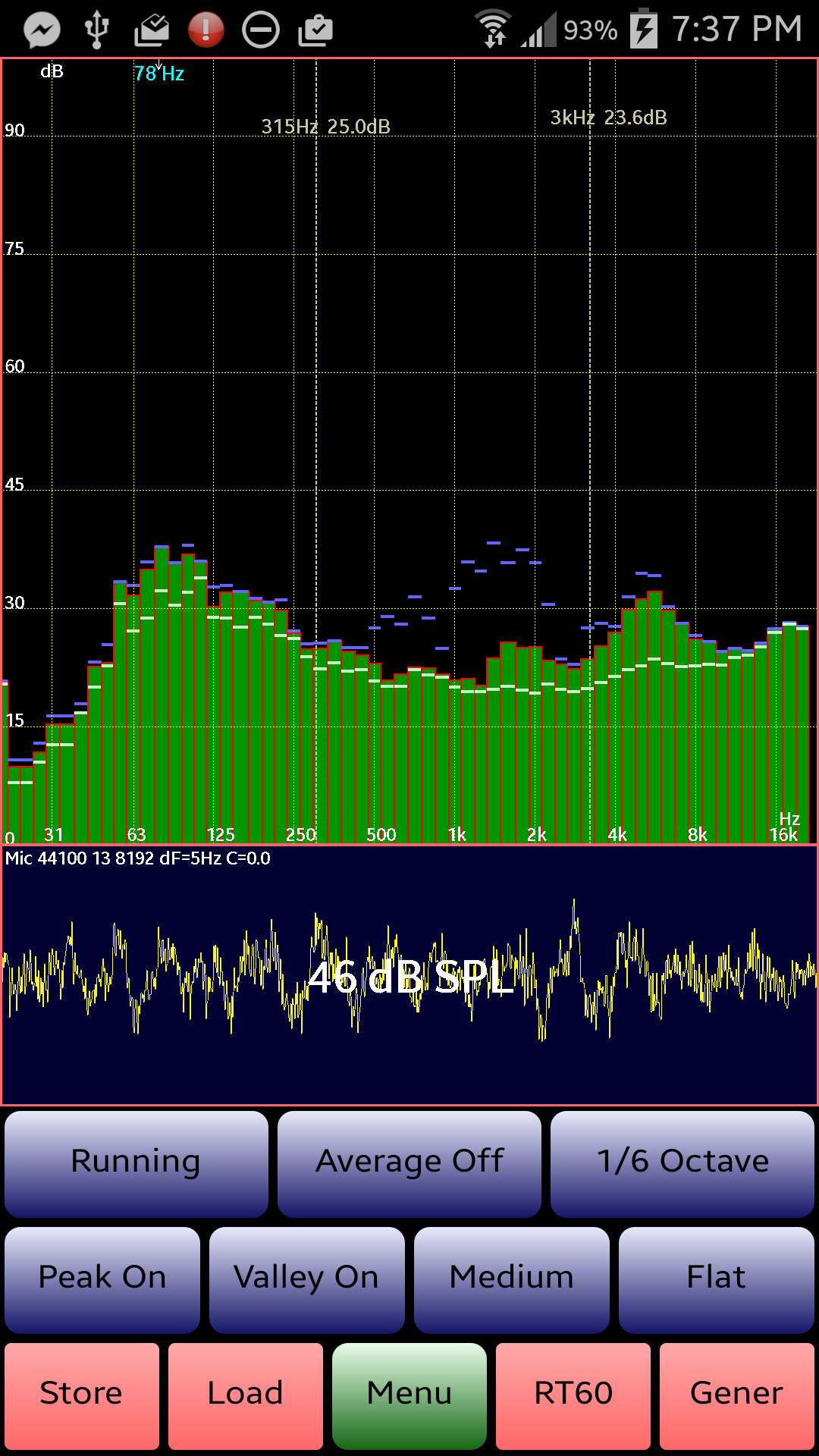Viewport: 819px width, 1456px height.
Task: Tap the Messenger notification icon
Action: (x=43, y=29)
